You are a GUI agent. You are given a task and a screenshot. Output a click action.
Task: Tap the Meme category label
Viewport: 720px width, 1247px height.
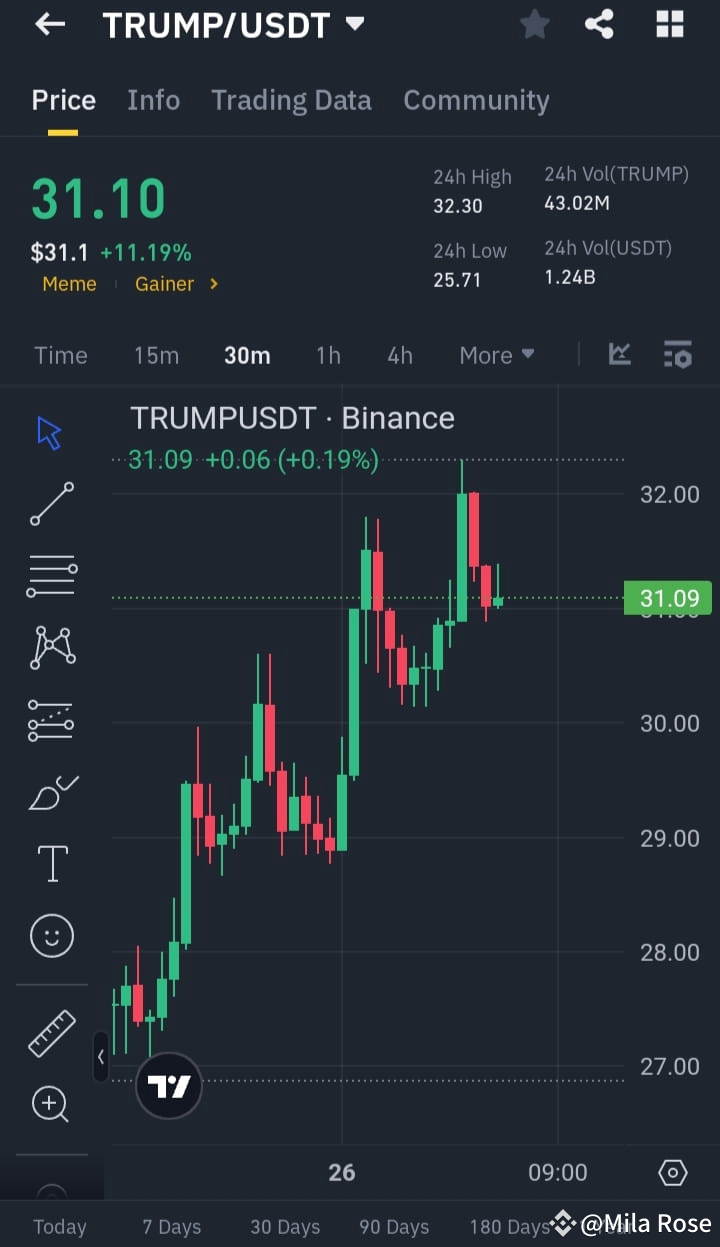point(69,284)
